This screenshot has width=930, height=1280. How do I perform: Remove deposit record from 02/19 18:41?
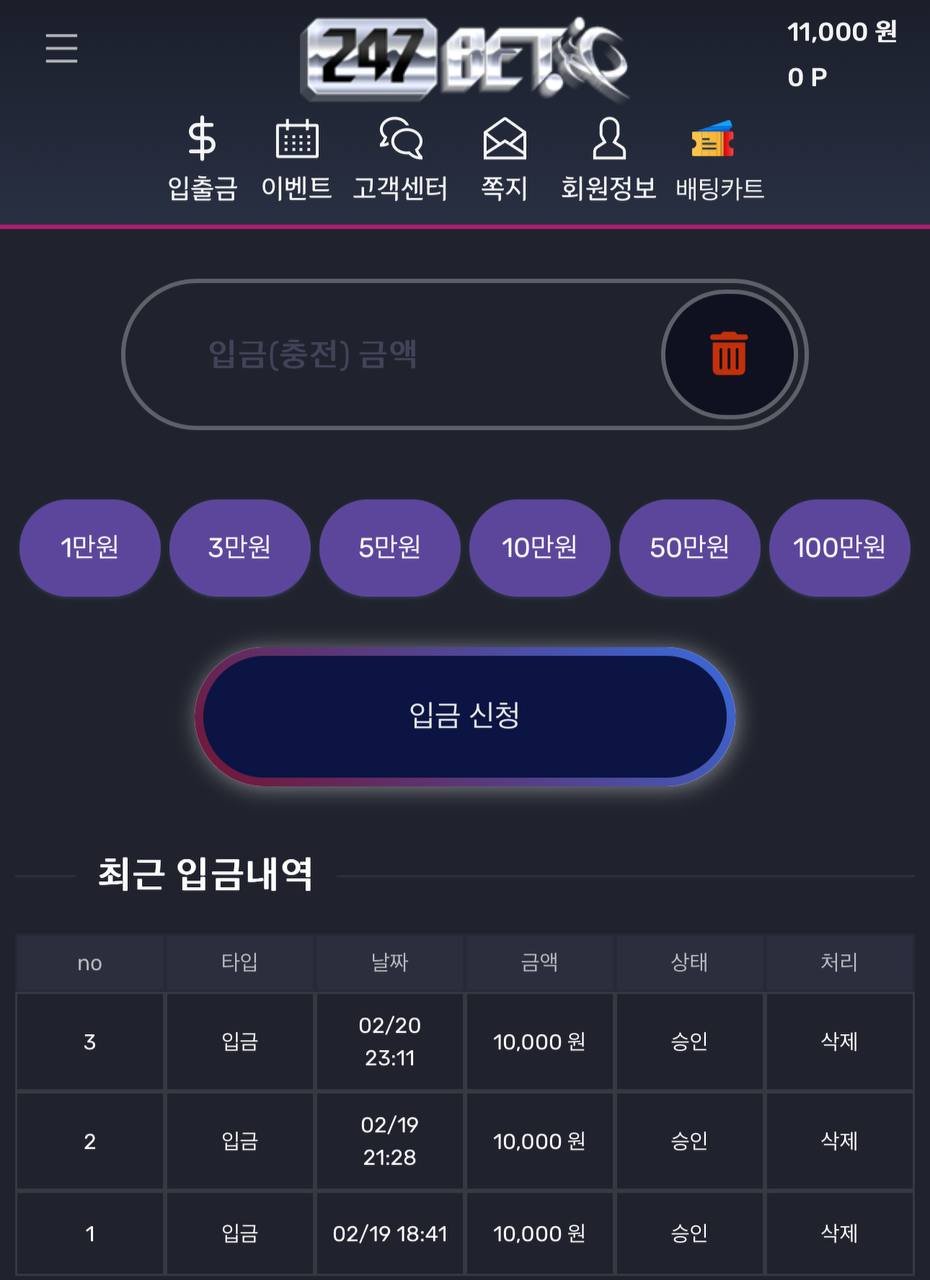(x=839, y=1234)
